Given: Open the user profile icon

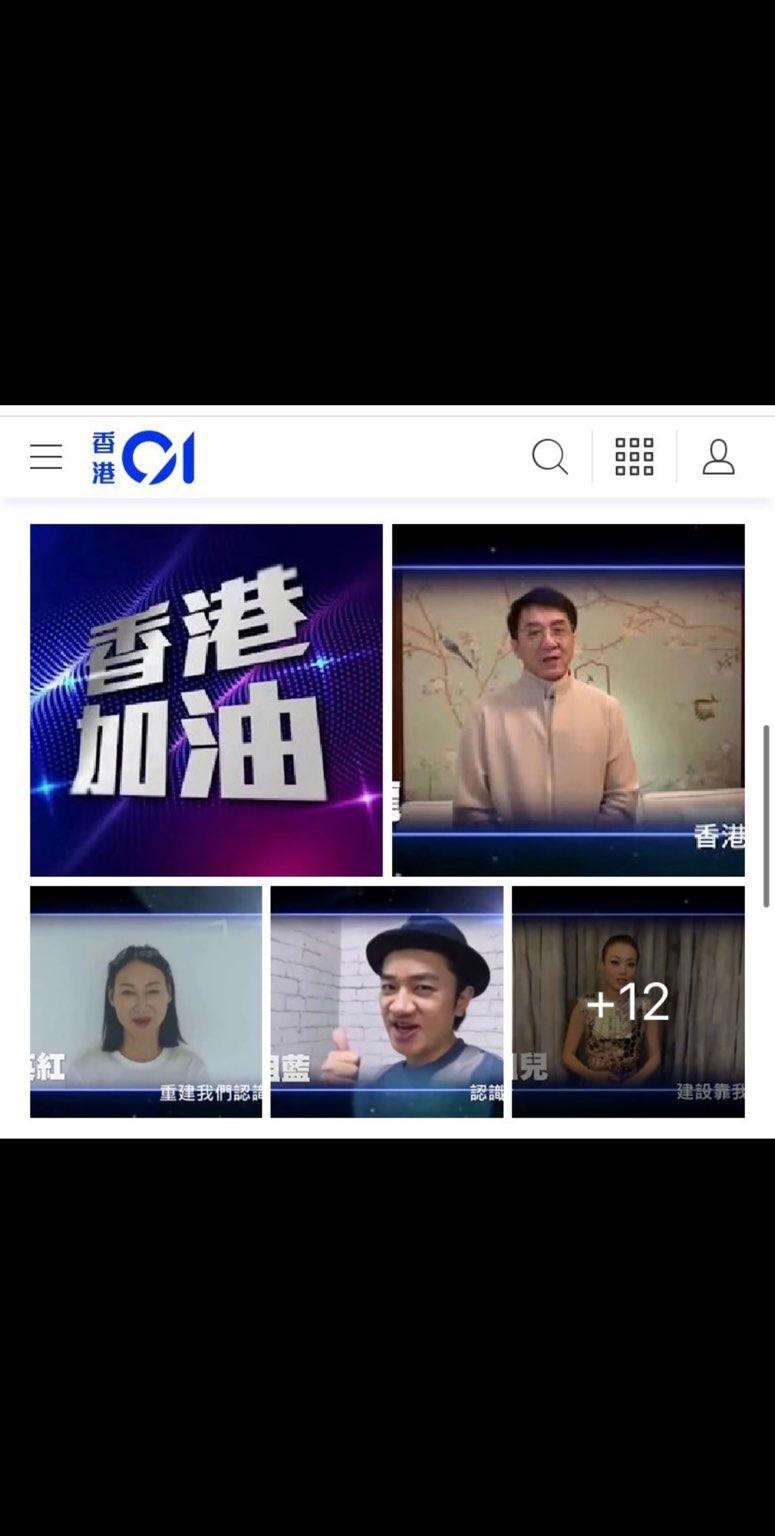Looking at the screenshot, I should pos(719,457).
